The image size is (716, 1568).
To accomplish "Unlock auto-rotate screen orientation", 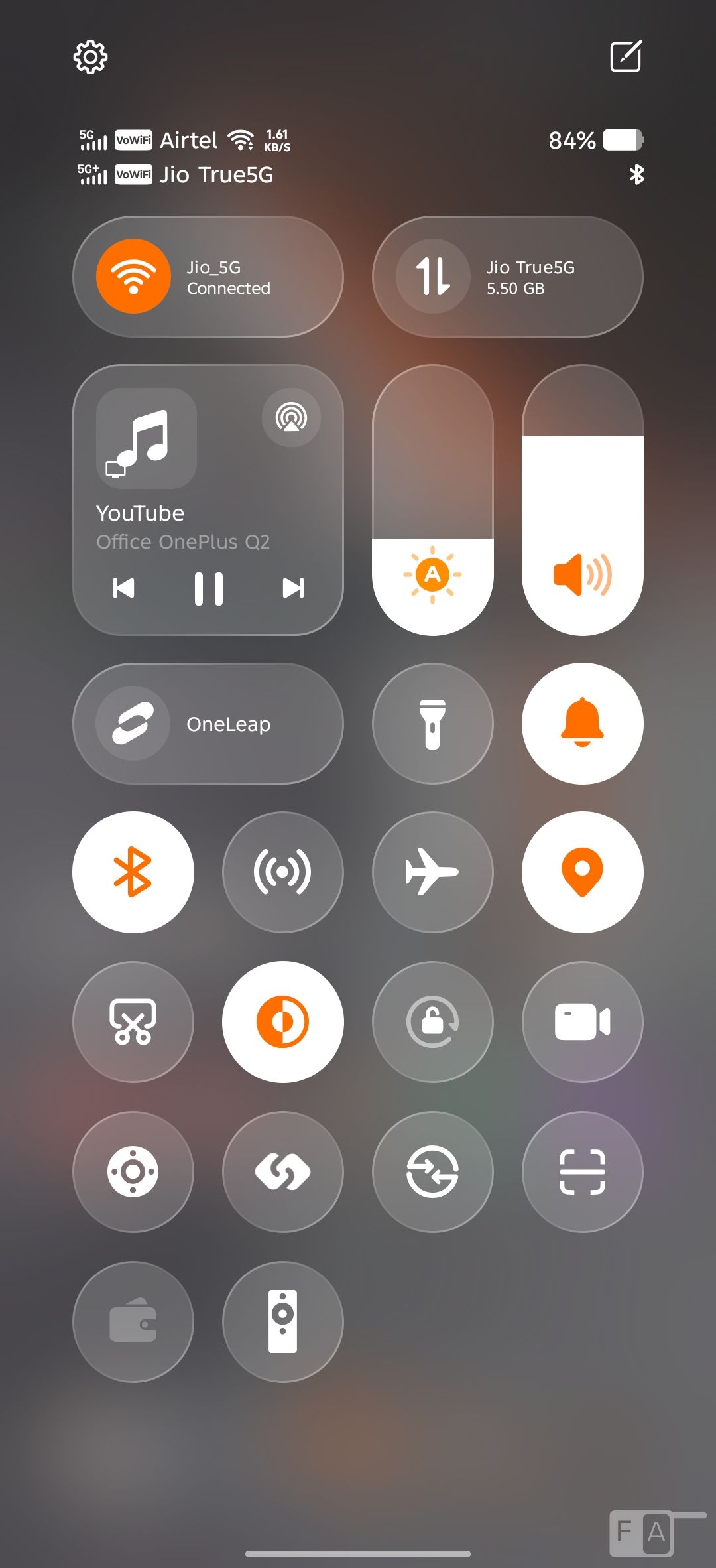I will (x=432, y=1022).
